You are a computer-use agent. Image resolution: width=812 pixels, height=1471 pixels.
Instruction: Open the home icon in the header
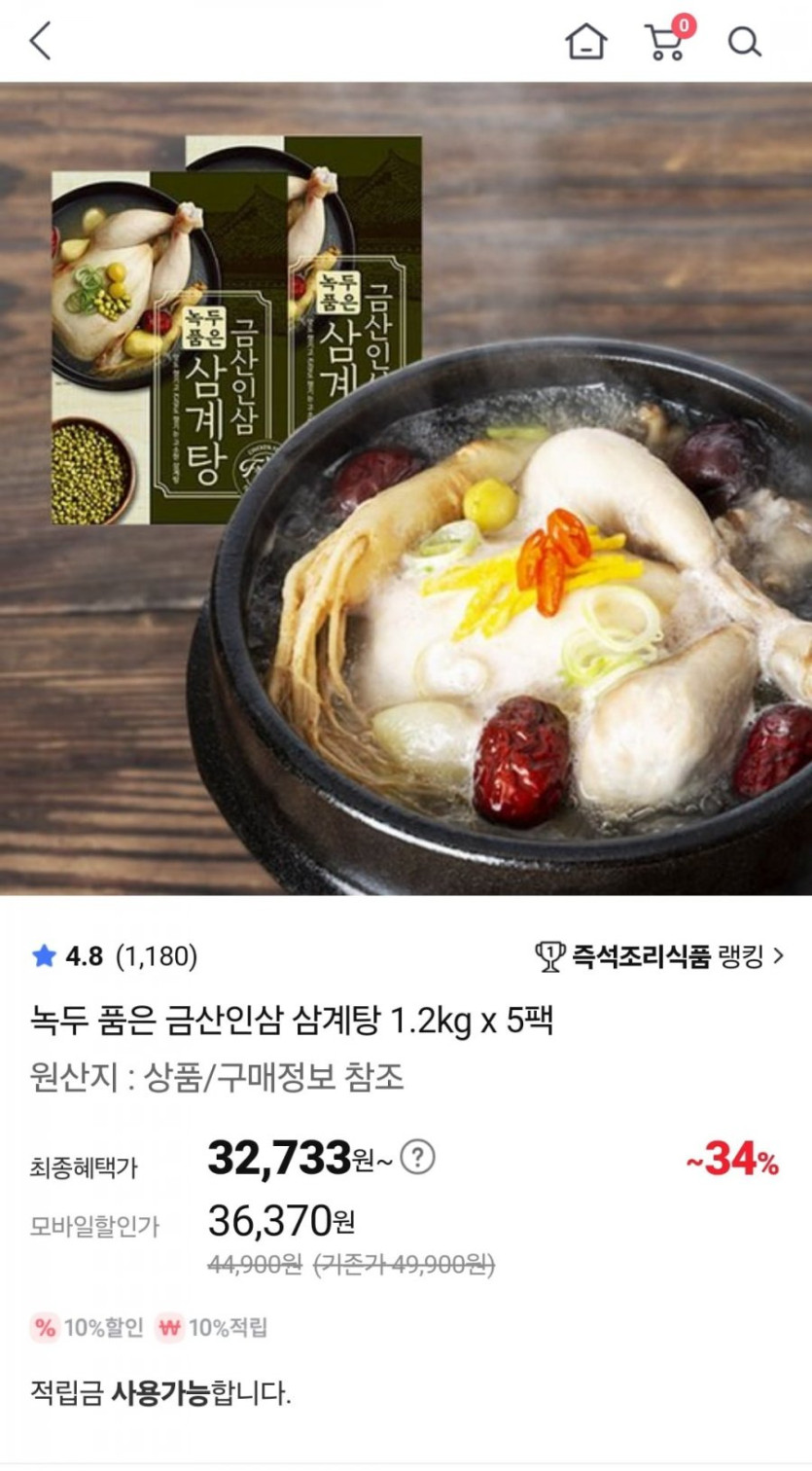586,41
